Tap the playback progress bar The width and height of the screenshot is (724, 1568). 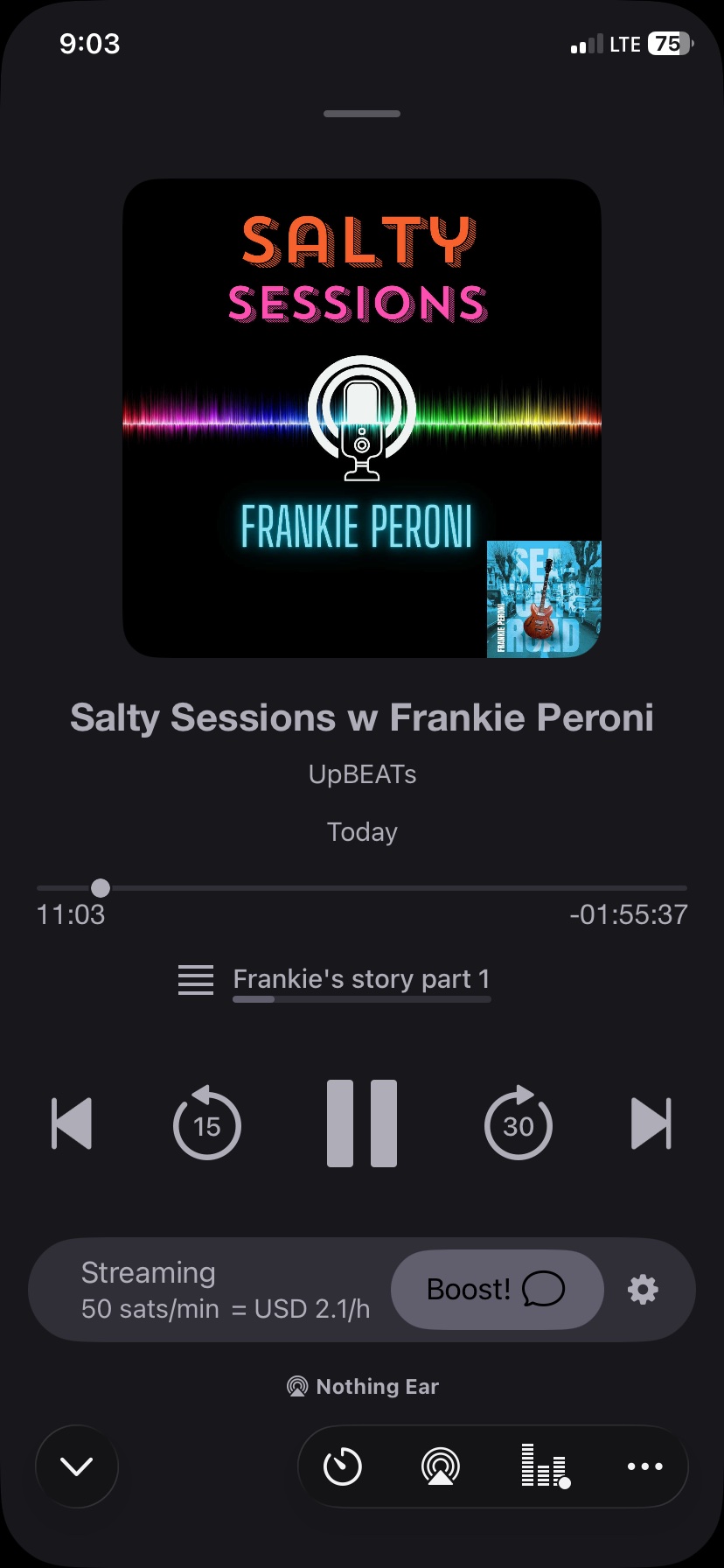(362, 888)
